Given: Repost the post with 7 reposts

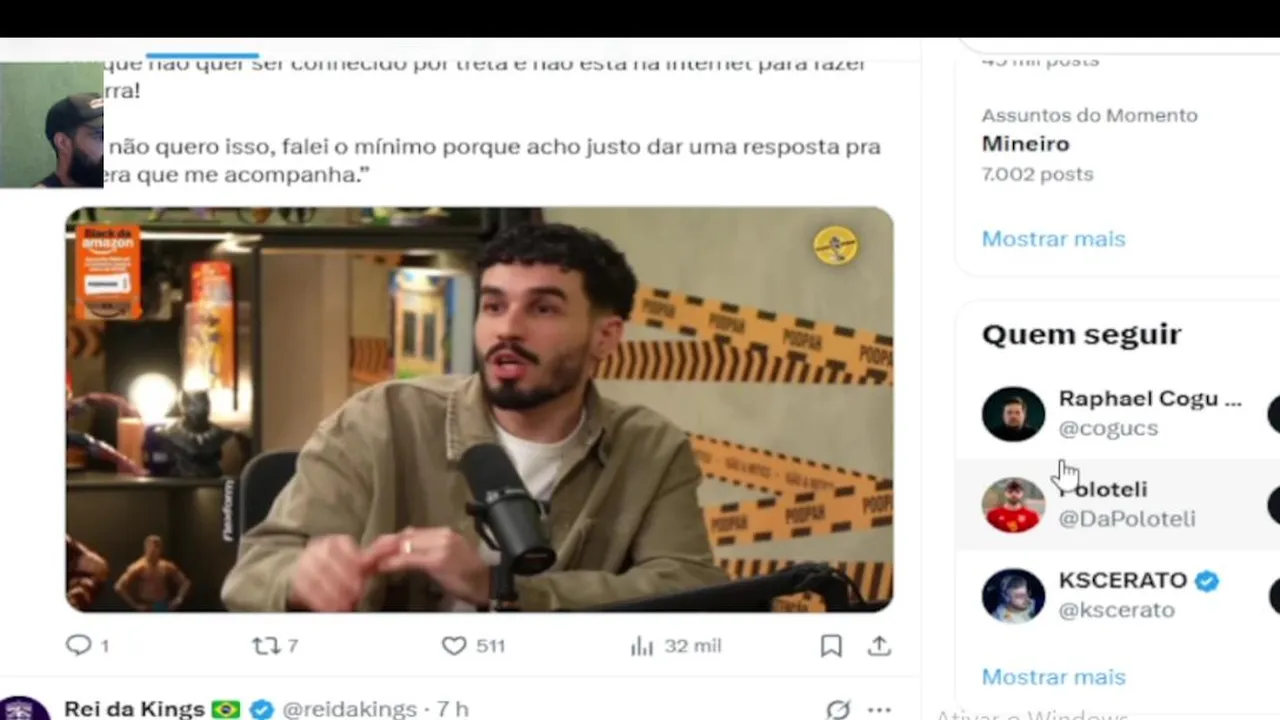Looking at the screenshot, I should pos(266,646).
